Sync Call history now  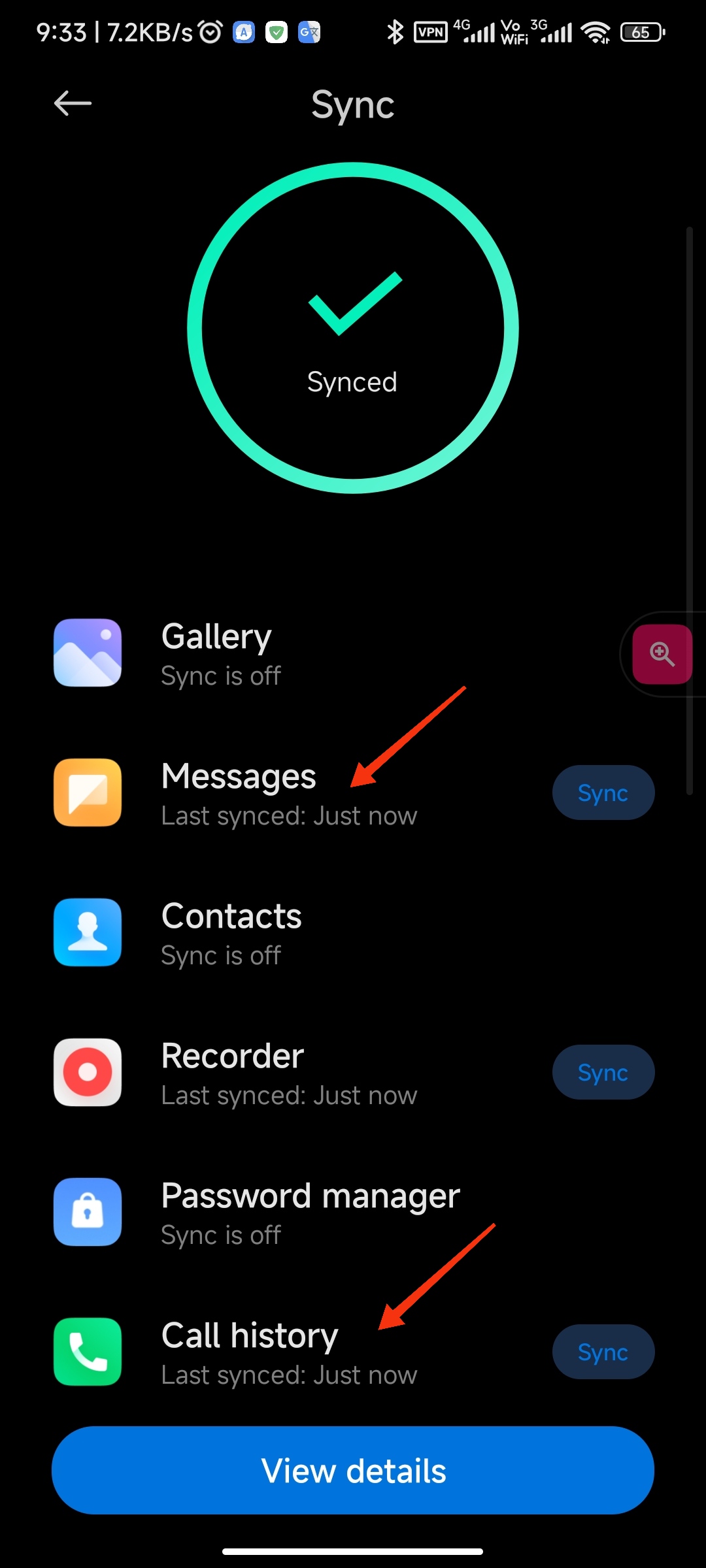[603, 1352]
